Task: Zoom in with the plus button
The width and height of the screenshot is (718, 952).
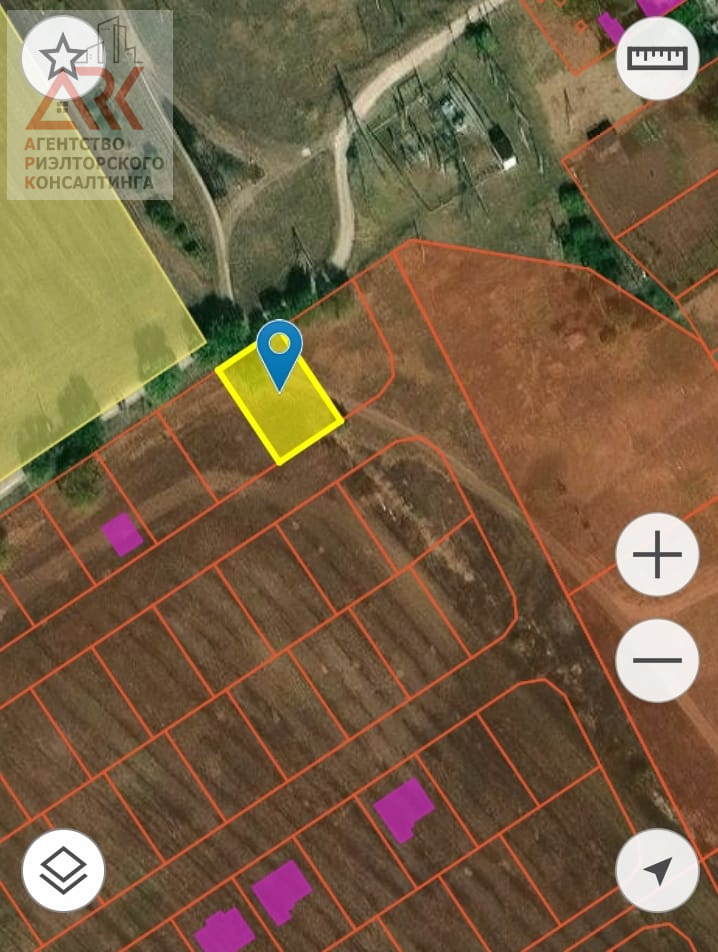Action: (657, 554)
